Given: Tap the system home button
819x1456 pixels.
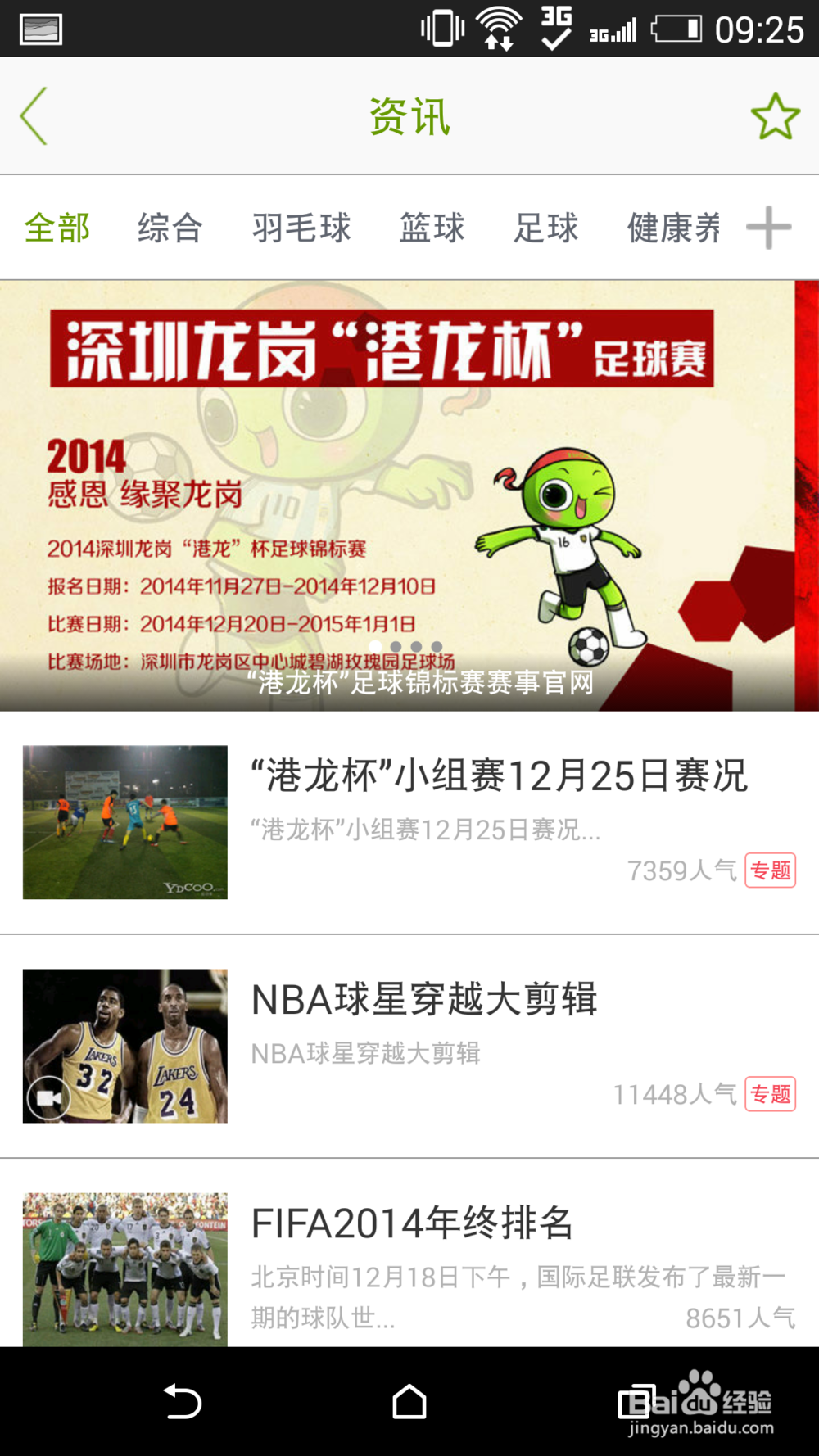Looking at the screenshot, I should click(409, 1402).
